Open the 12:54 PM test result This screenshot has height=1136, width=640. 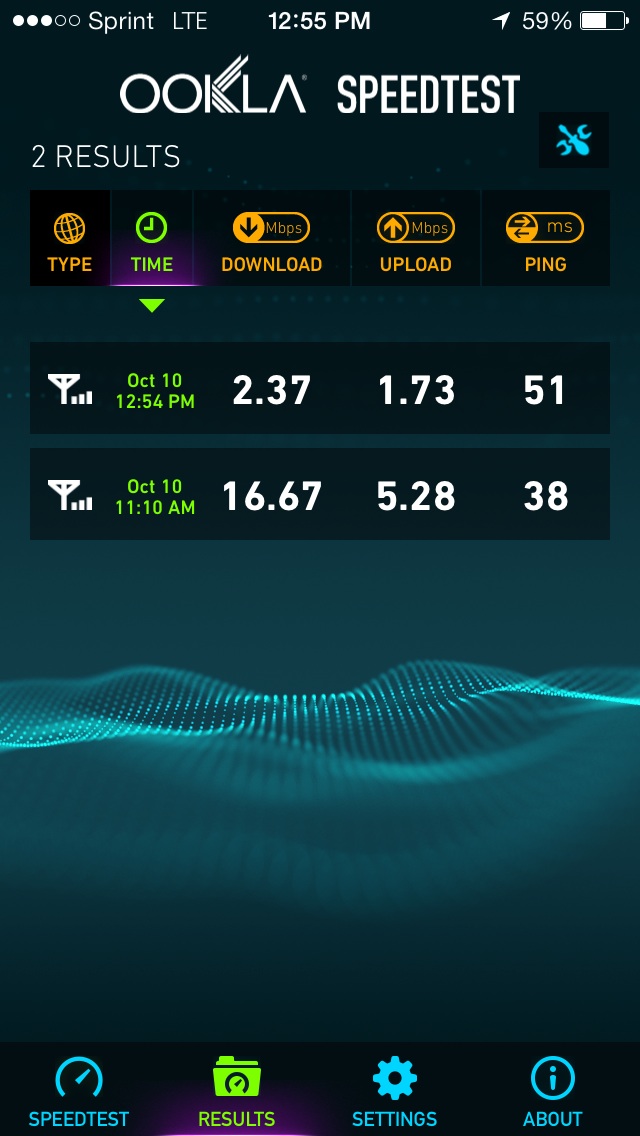[x=320, y=389]
